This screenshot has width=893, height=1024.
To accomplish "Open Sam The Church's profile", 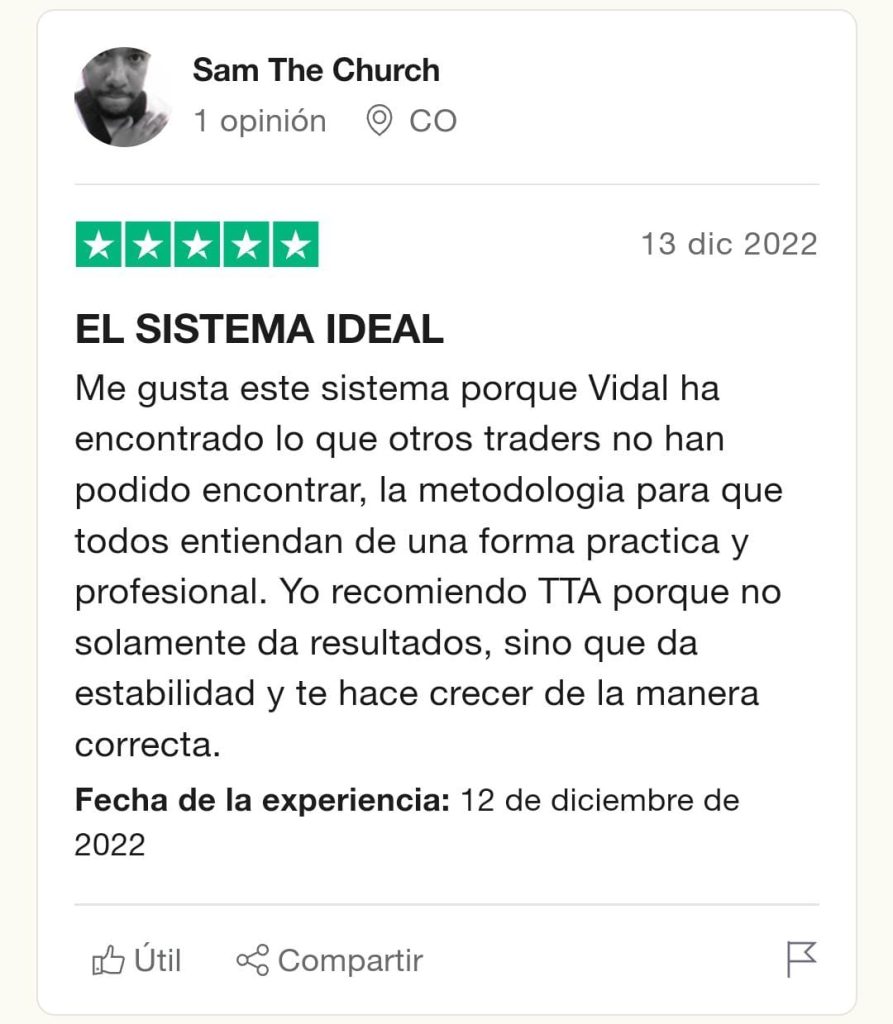I will (x=315, y=70).
